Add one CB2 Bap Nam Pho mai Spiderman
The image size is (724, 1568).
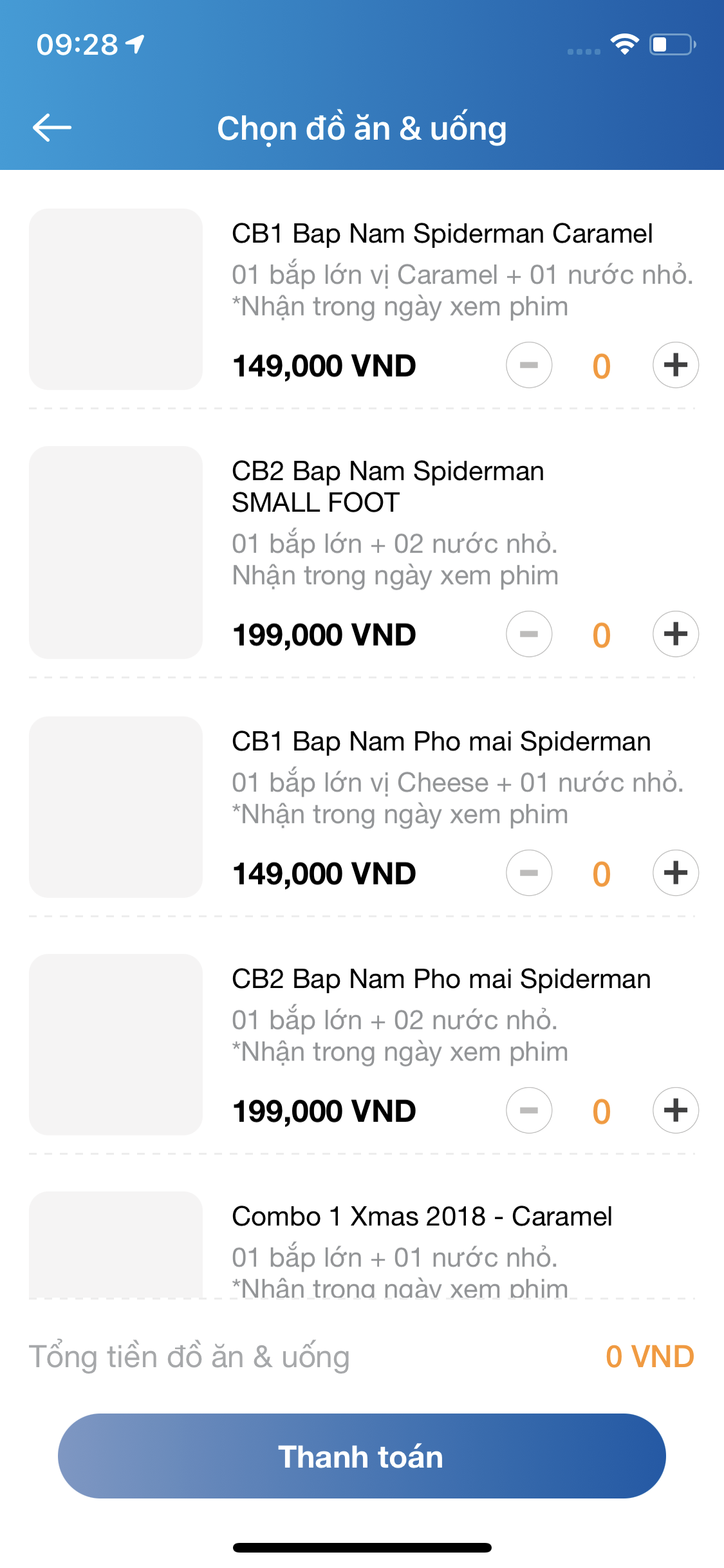(676, 1110)
